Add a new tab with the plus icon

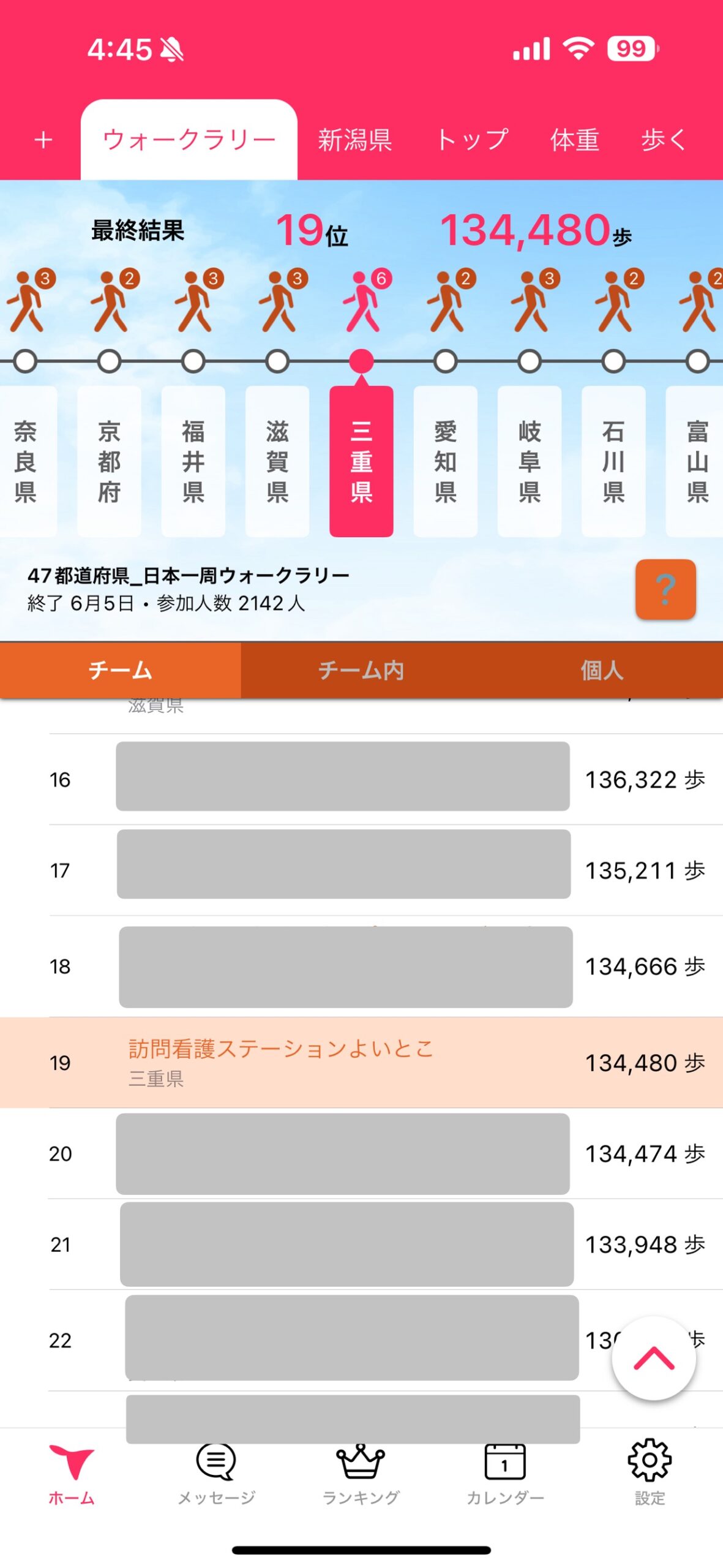pyautogui.click(x=43, y=140)
